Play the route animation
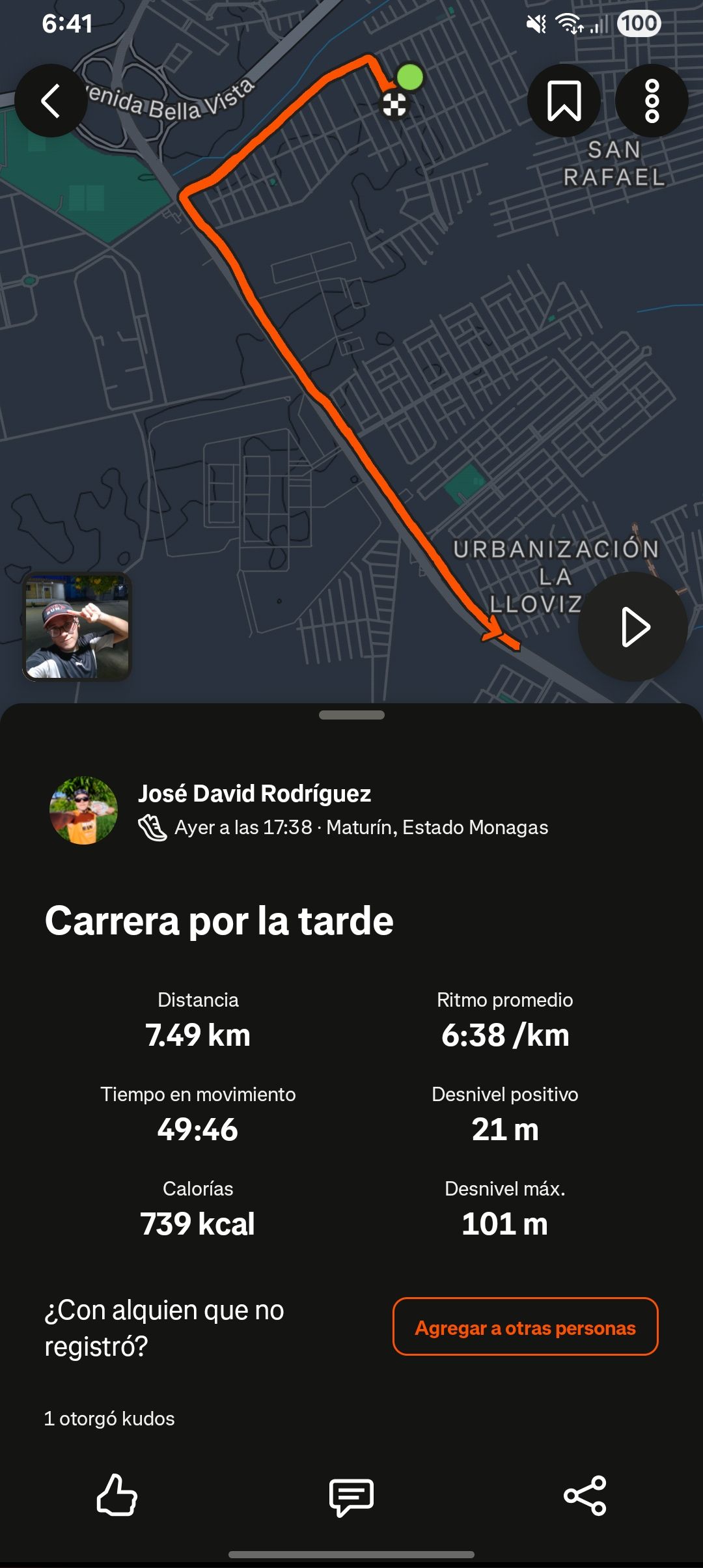703x1568 pixels. pyautogui.click(x=633, y=627)
